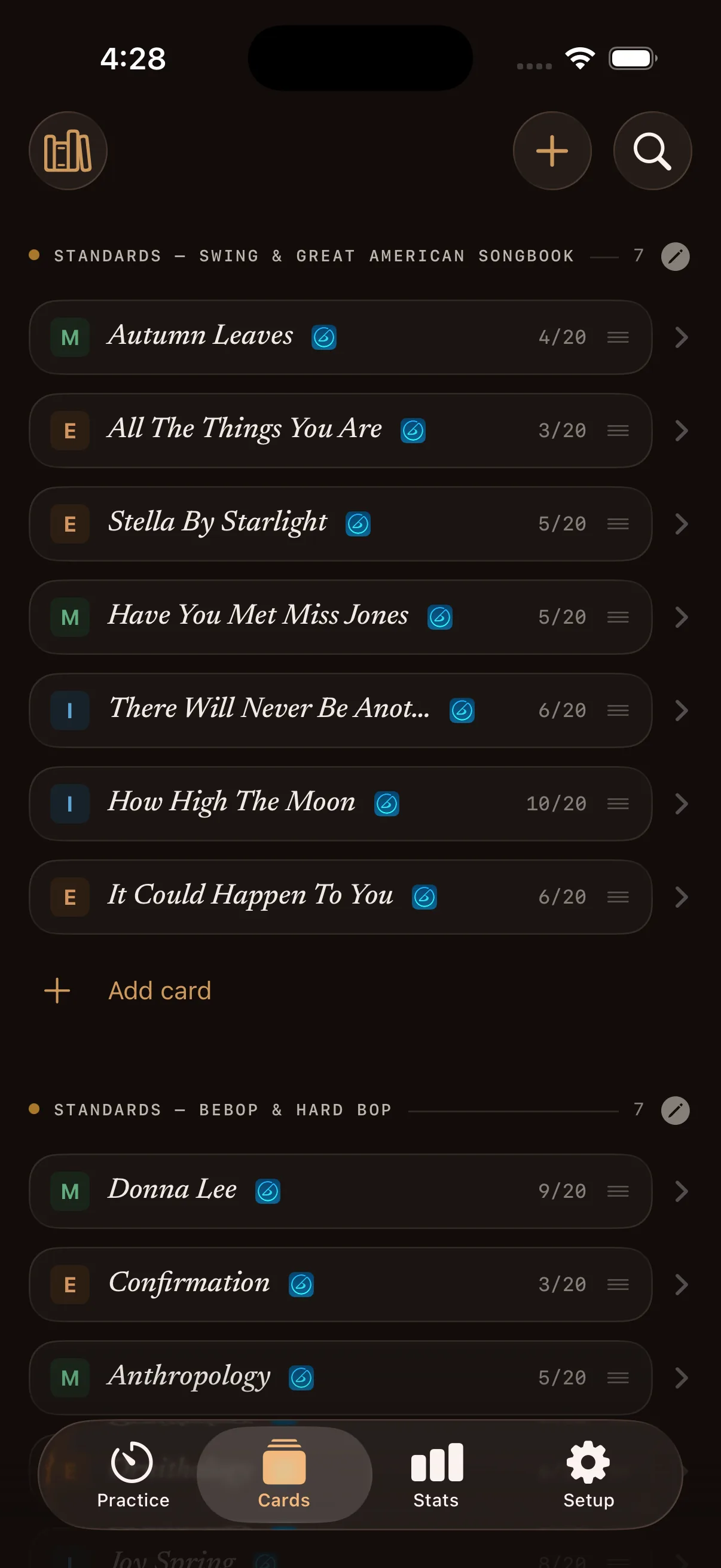Tap the blue badge next to How High The Moon

click(x=386, y=804)
